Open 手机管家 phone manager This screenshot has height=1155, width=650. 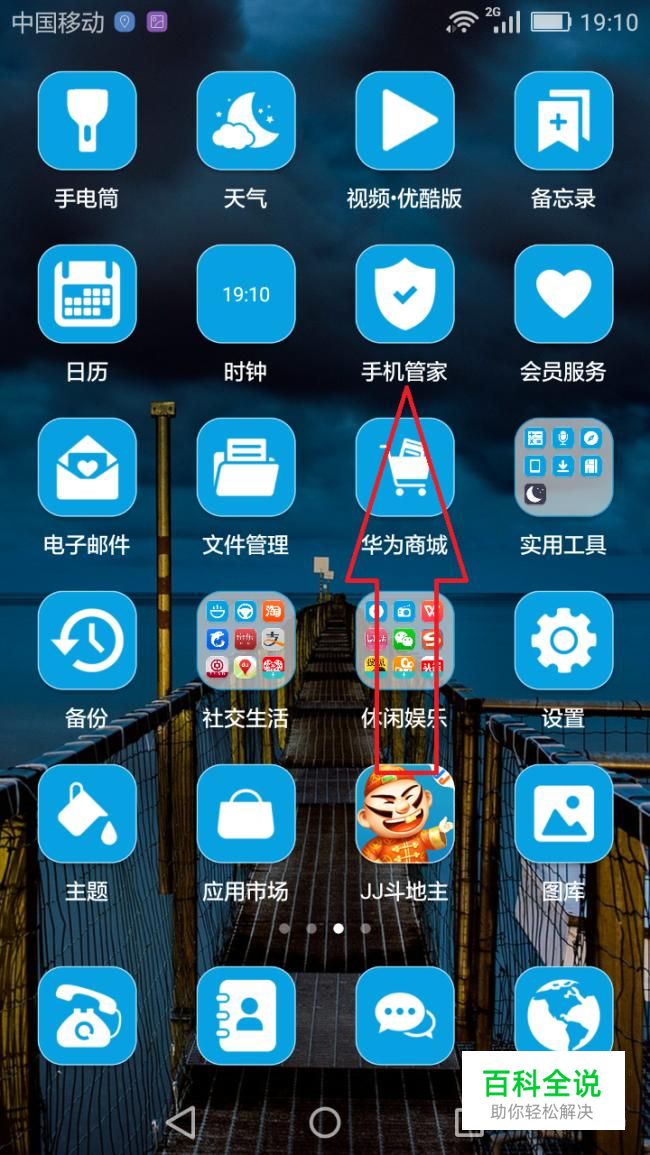[404, 294]
